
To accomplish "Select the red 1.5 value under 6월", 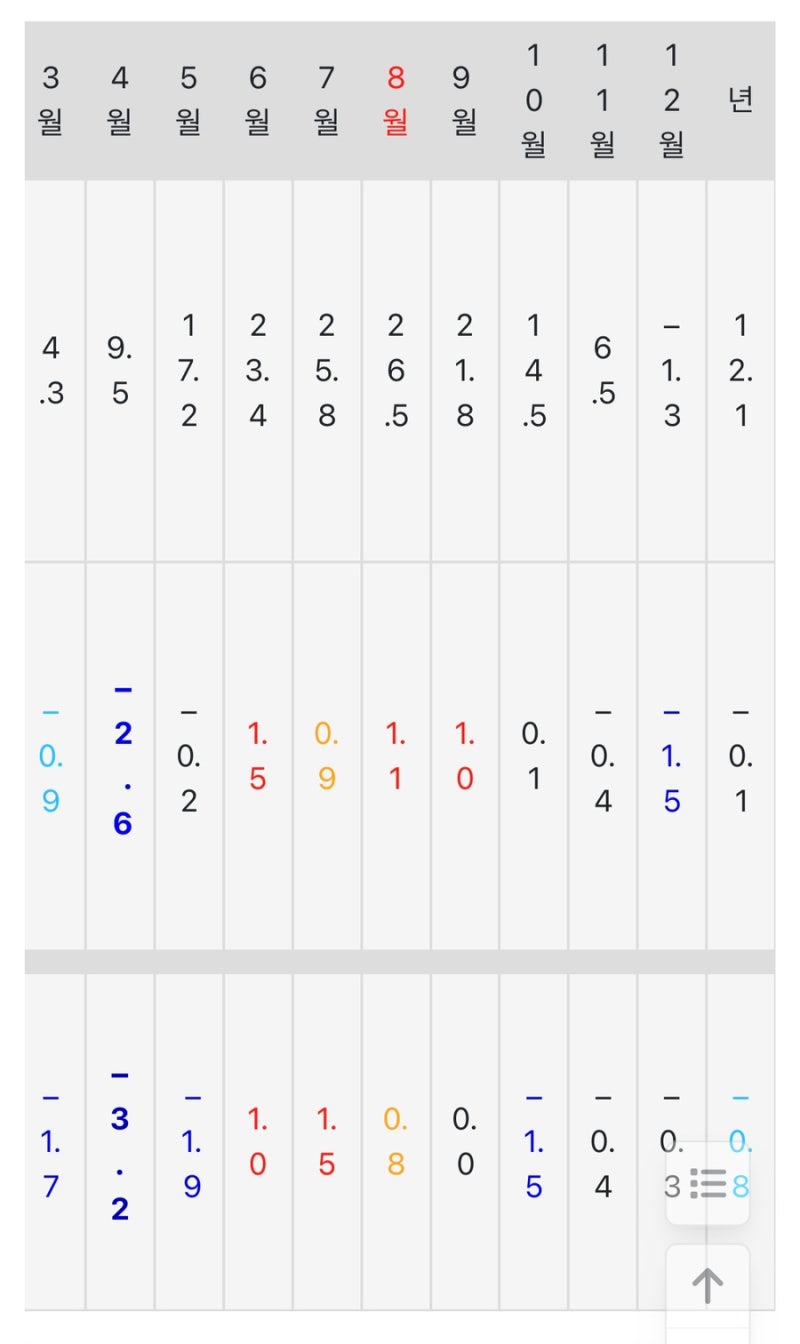I will pos(256,757).
